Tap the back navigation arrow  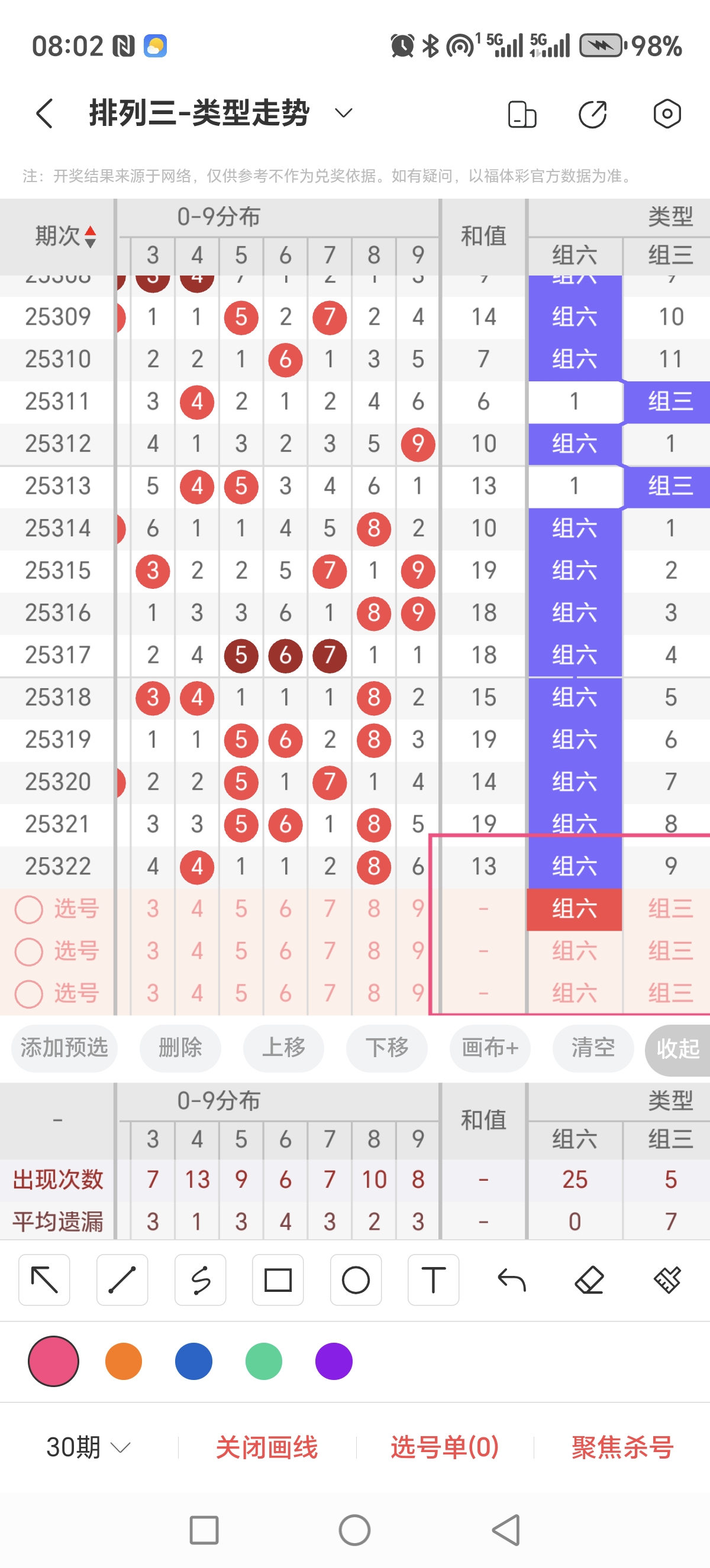point(43,112)
